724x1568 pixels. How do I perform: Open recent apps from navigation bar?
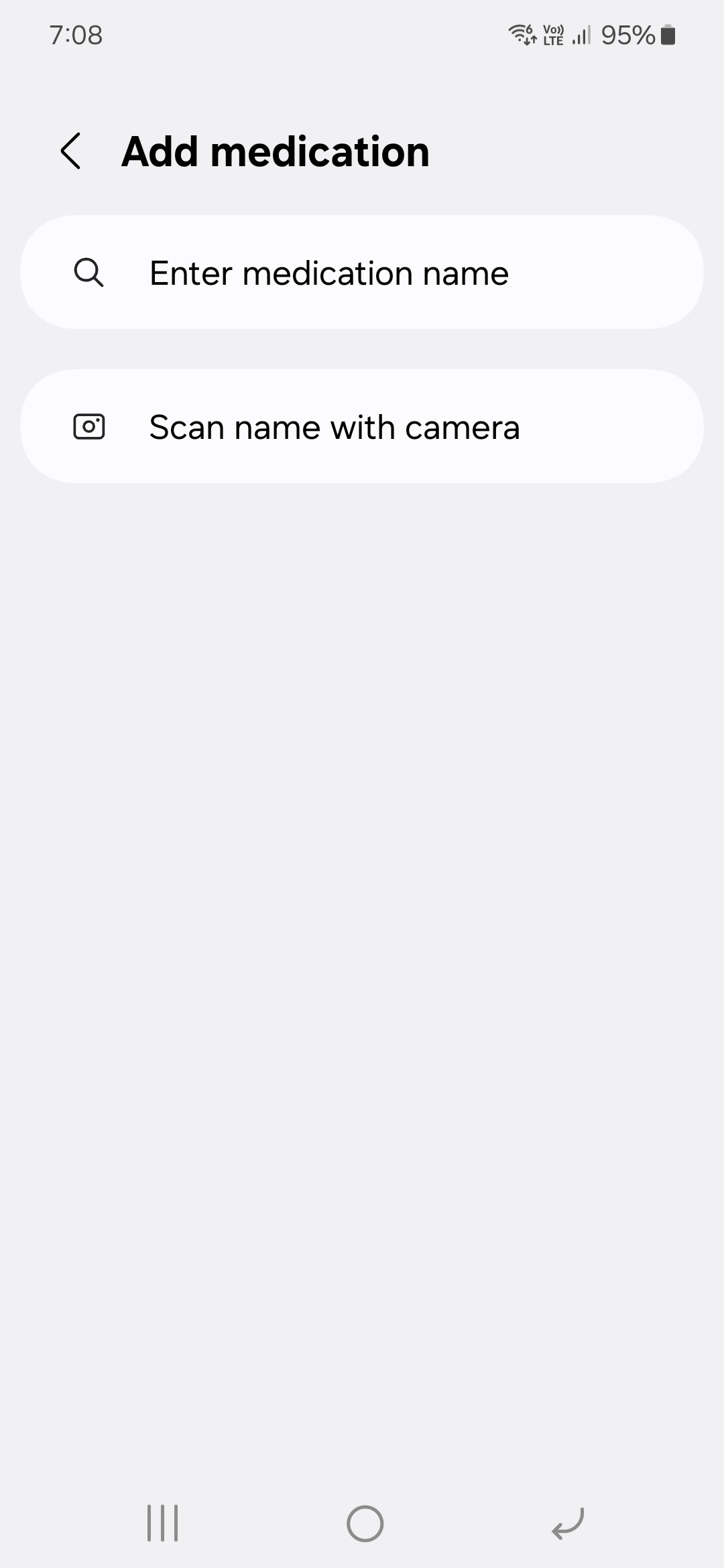pyautogui.click(x=162, y=1522)
